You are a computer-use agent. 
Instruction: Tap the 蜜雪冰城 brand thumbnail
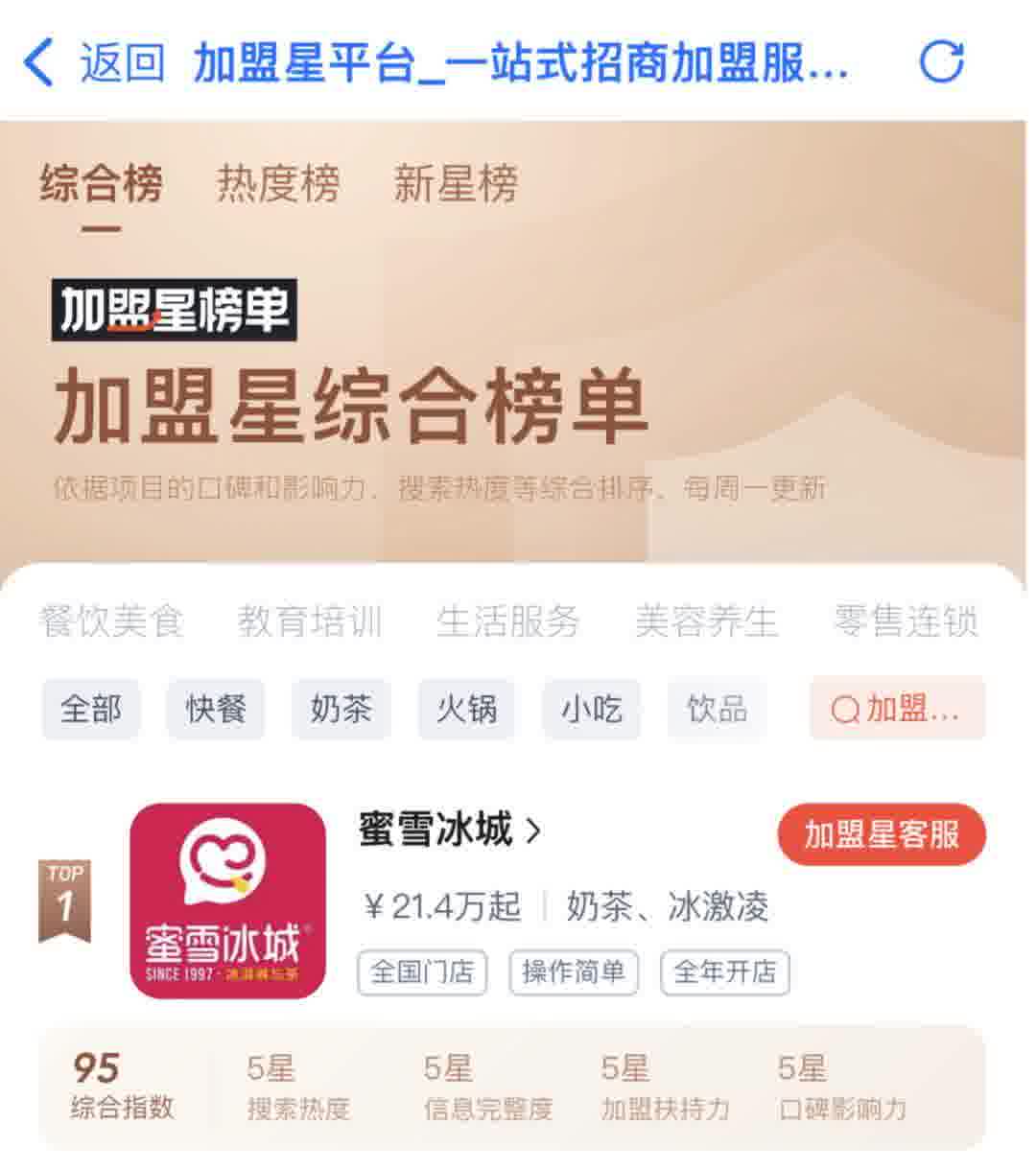point(228,901)
